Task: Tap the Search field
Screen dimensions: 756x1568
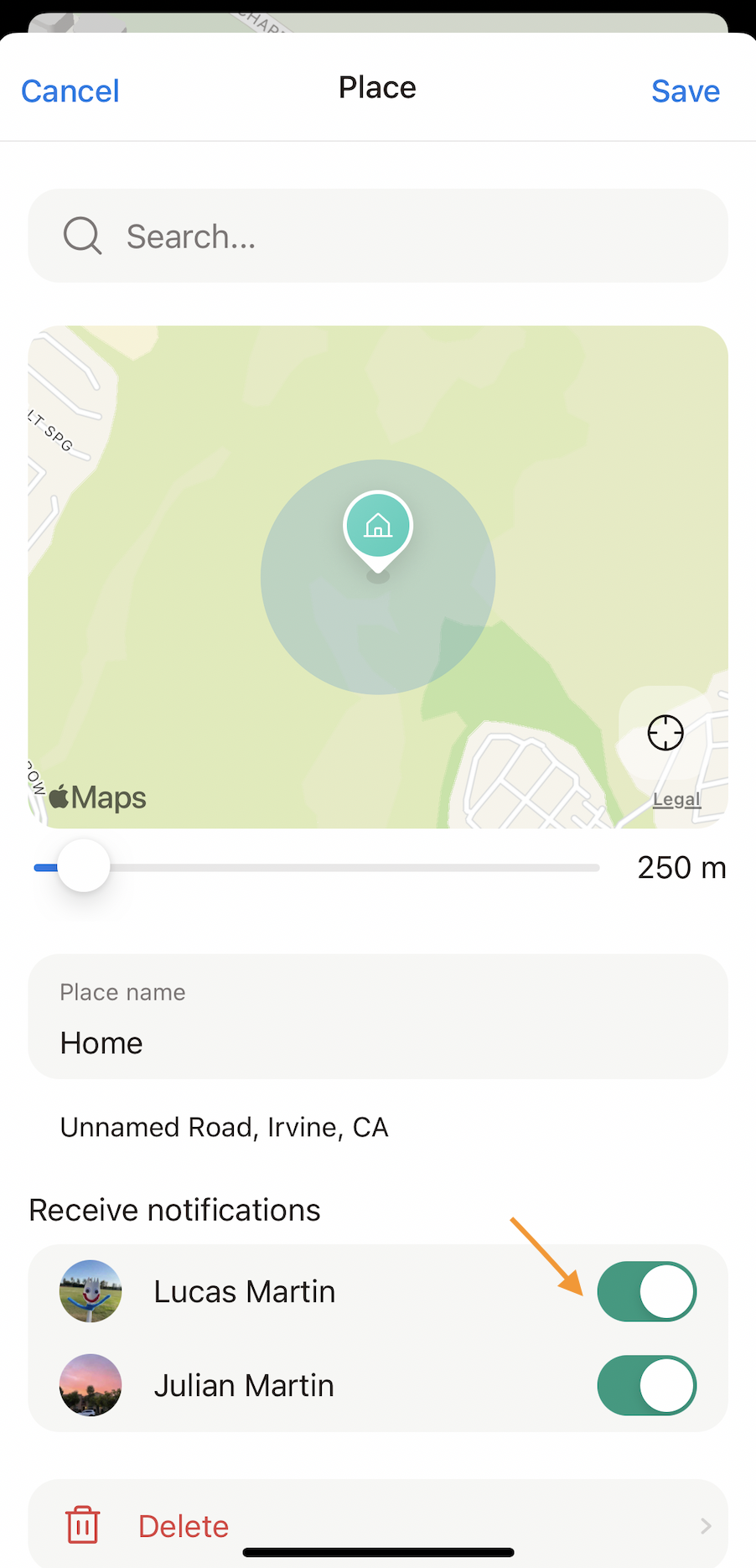Action: point(377,236)
